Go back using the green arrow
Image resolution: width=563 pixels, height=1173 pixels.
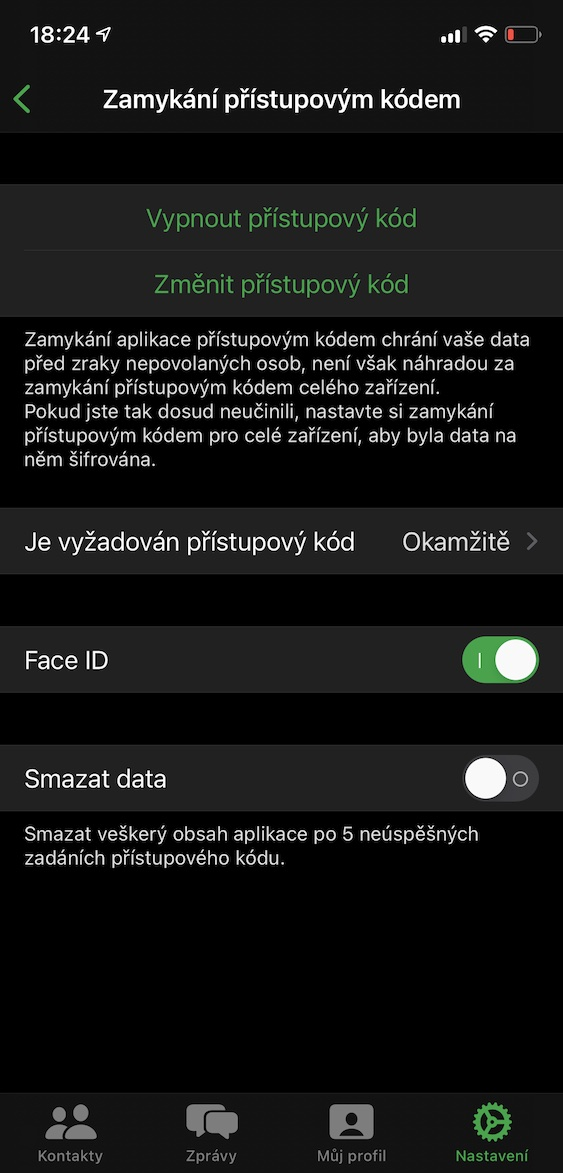[22, 99]
